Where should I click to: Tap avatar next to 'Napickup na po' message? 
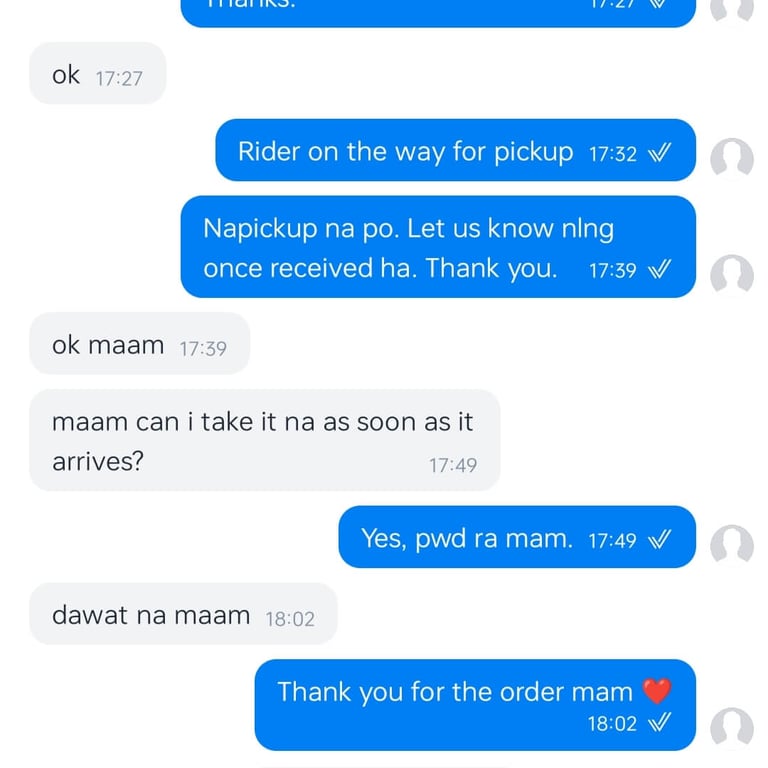(x=731, y=275)
